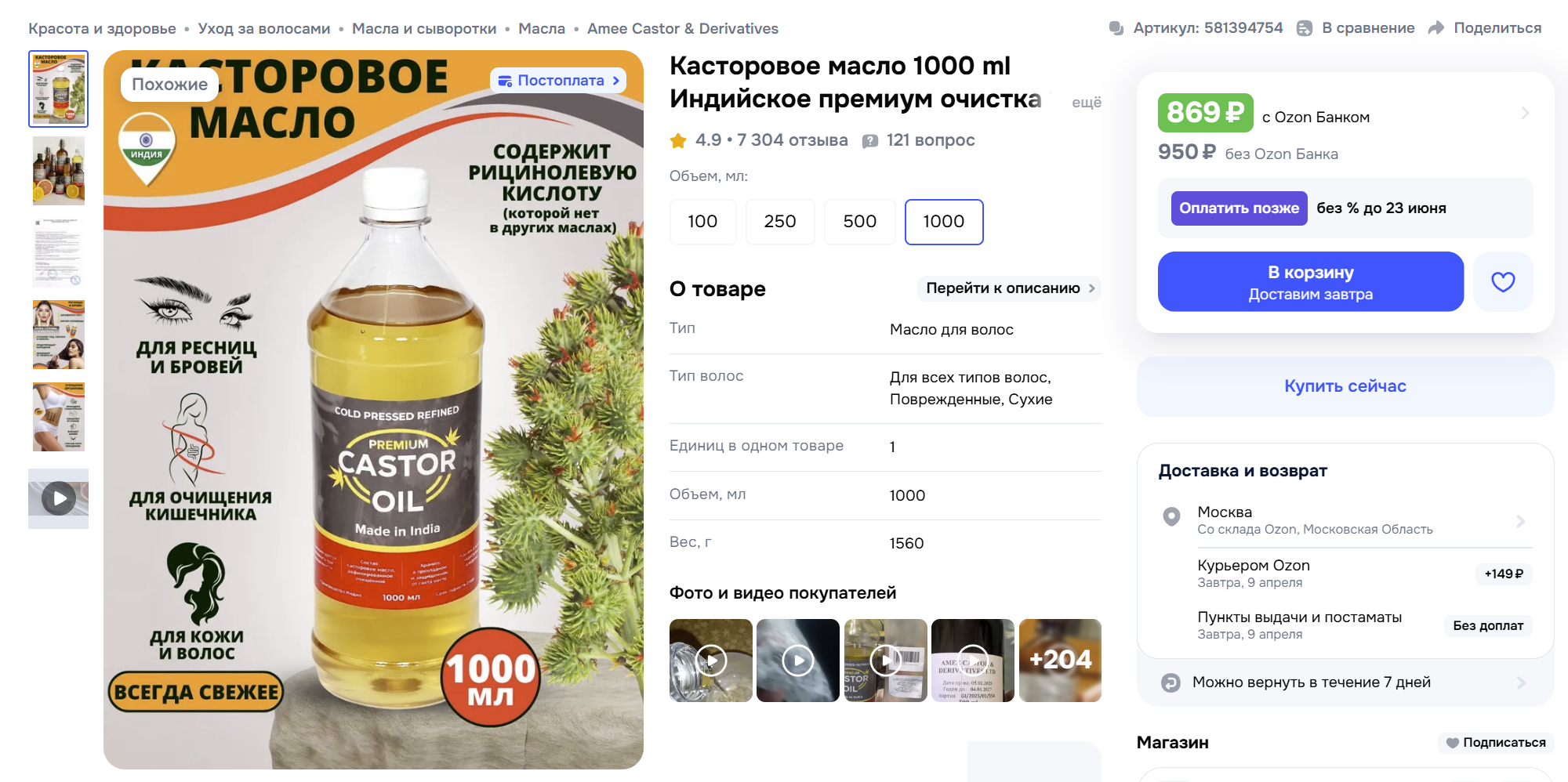View the '+204' buyer photos tile
Screen dimensions: 1568x782
[x=1060, y=660]
